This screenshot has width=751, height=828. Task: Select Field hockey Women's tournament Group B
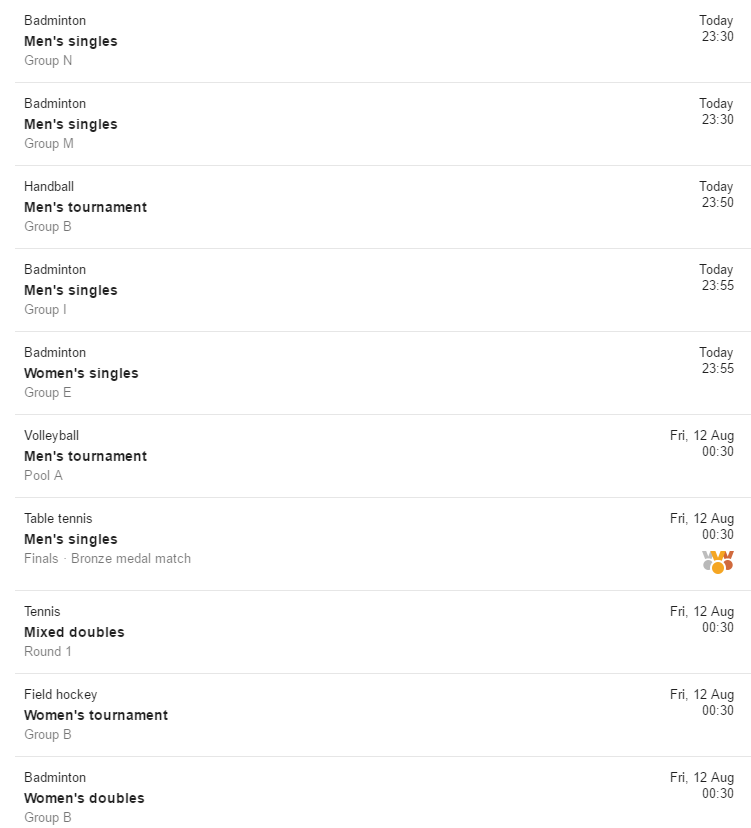pyautogui.click(x=96, y=715)
